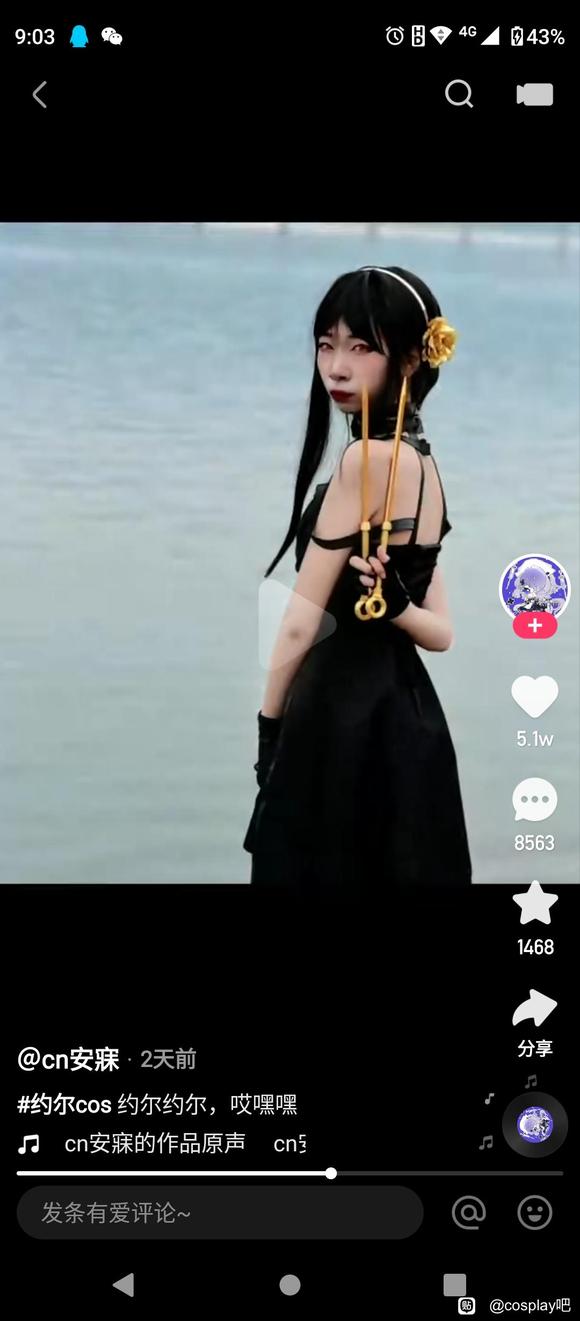Open the spinning music disc
The image size is (580, 1321).
535,1125
